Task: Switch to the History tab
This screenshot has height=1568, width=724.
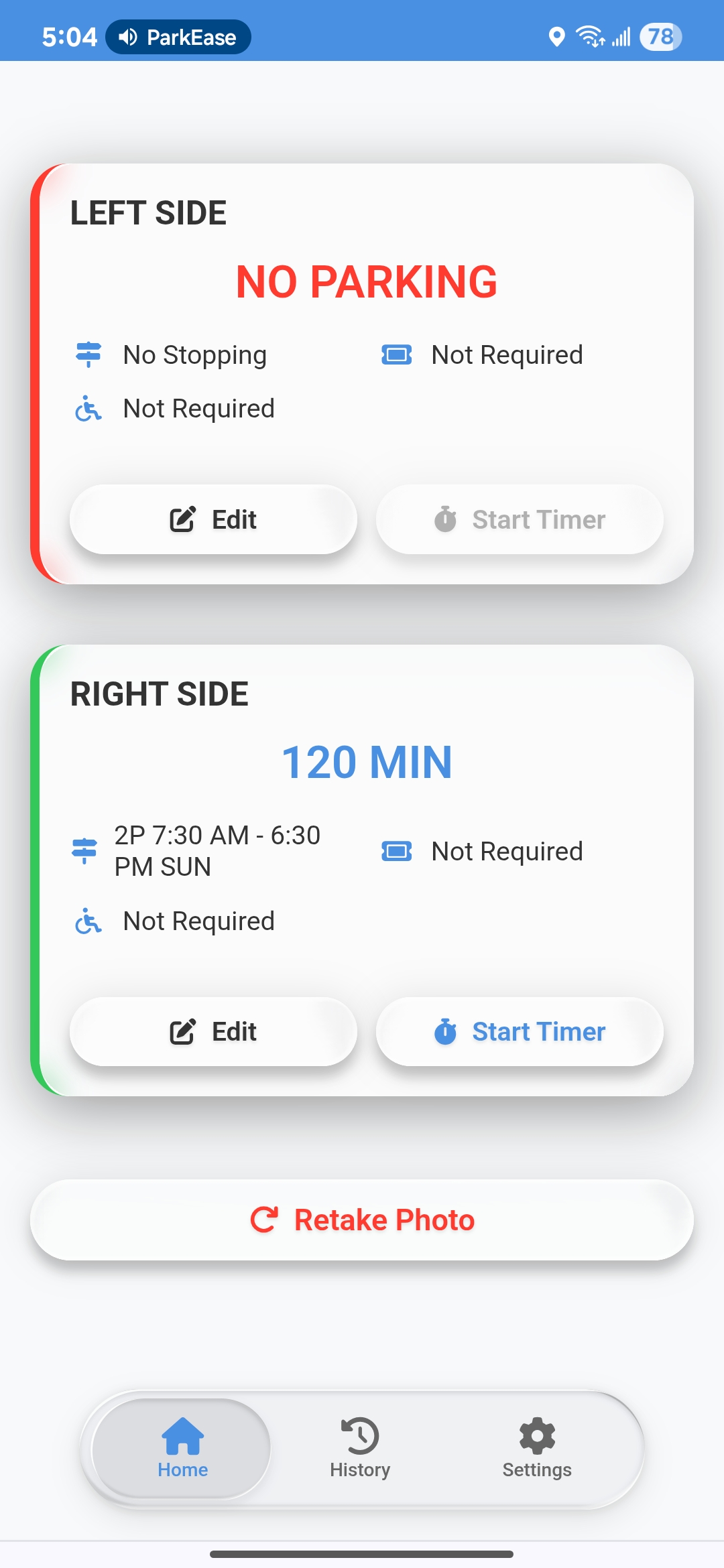Action: pyautogui.click(x=360, y=1449)
